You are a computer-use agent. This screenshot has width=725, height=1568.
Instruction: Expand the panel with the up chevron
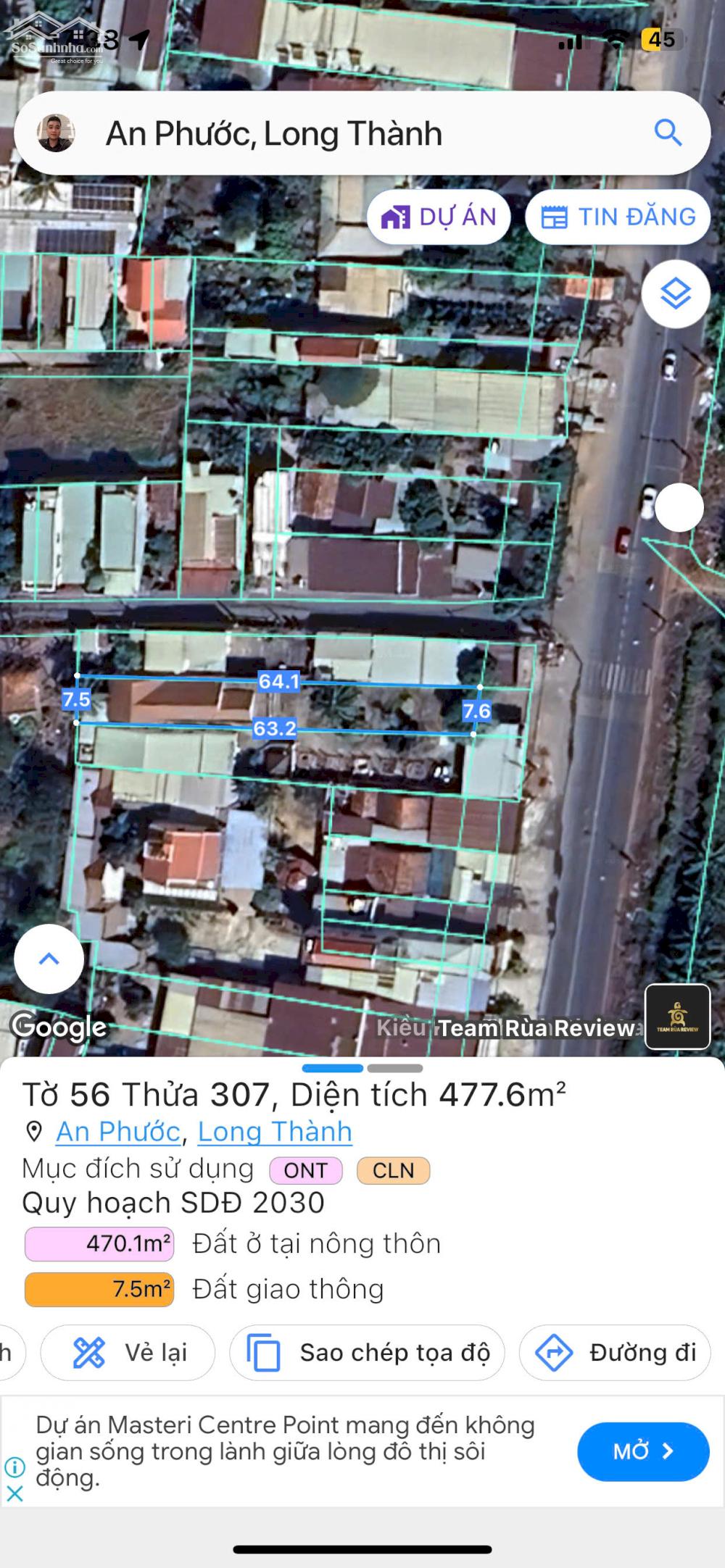point(49,959)
